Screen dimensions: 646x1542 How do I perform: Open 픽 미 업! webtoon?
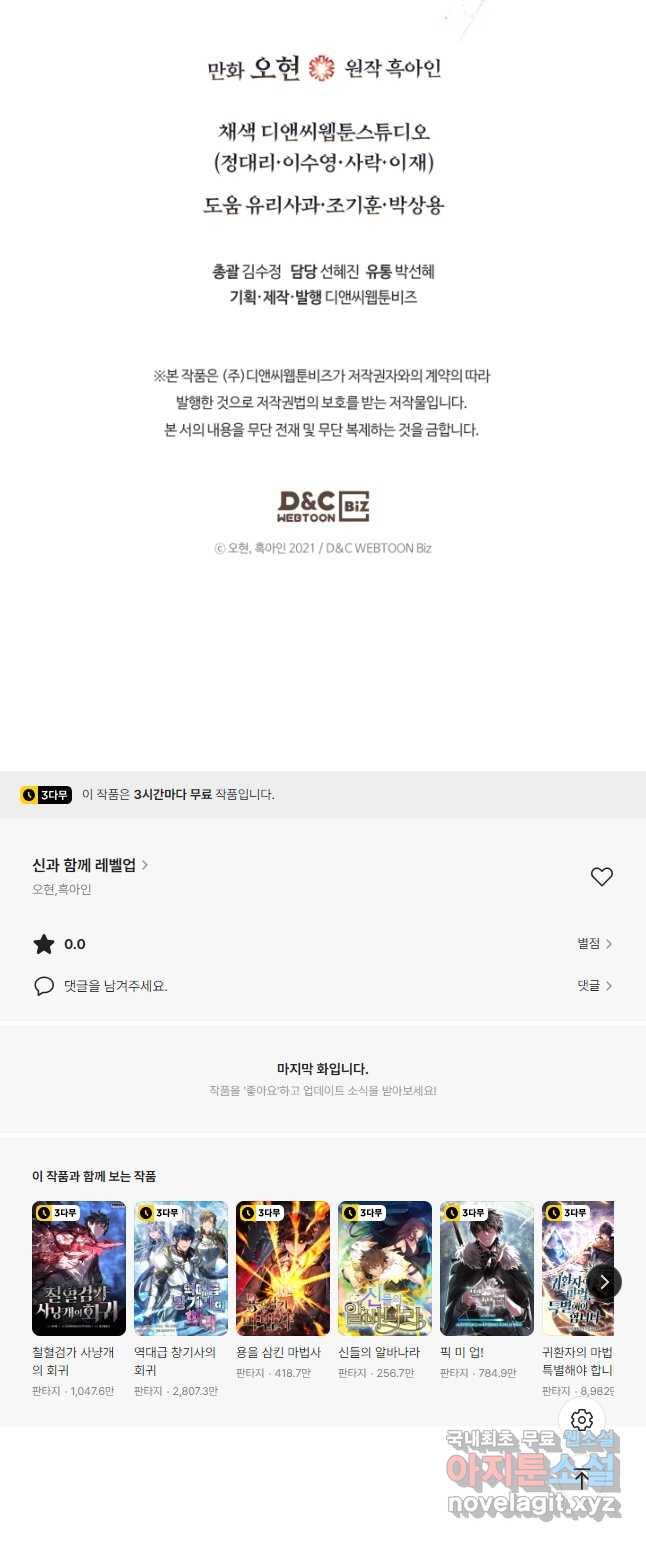pos(487,1269)
